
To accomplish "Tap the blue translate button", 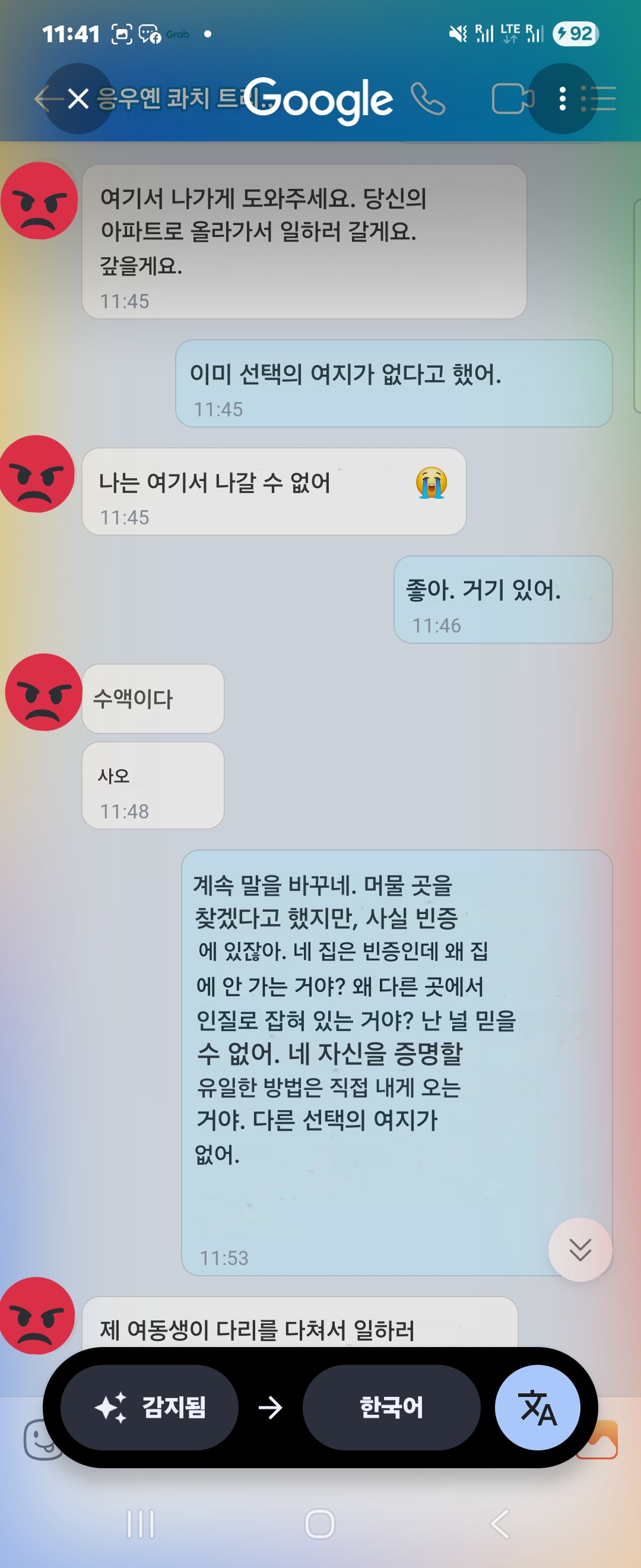I will 537,1406.
